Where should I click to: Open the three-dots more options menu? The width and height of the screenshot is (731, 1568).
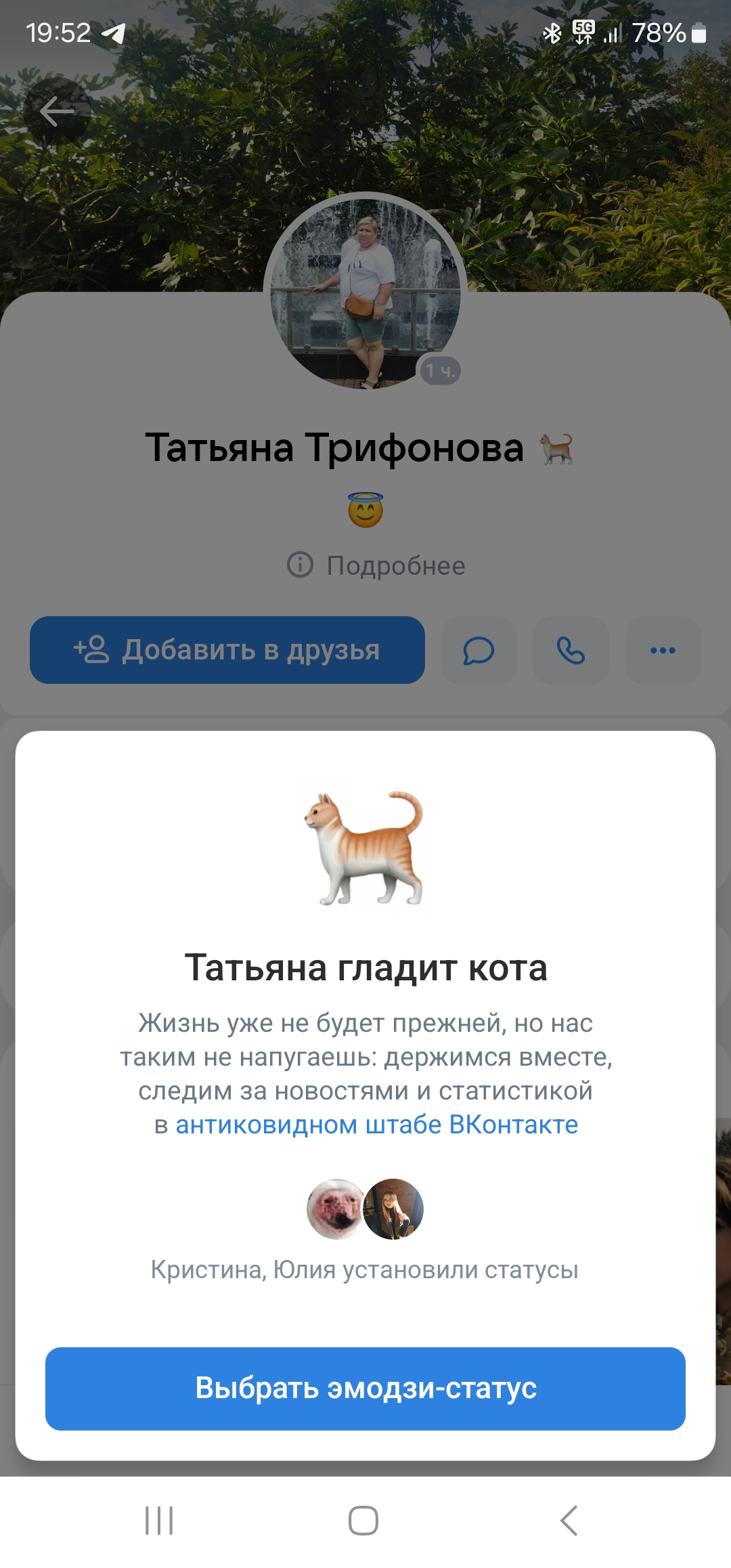[663, 650]
